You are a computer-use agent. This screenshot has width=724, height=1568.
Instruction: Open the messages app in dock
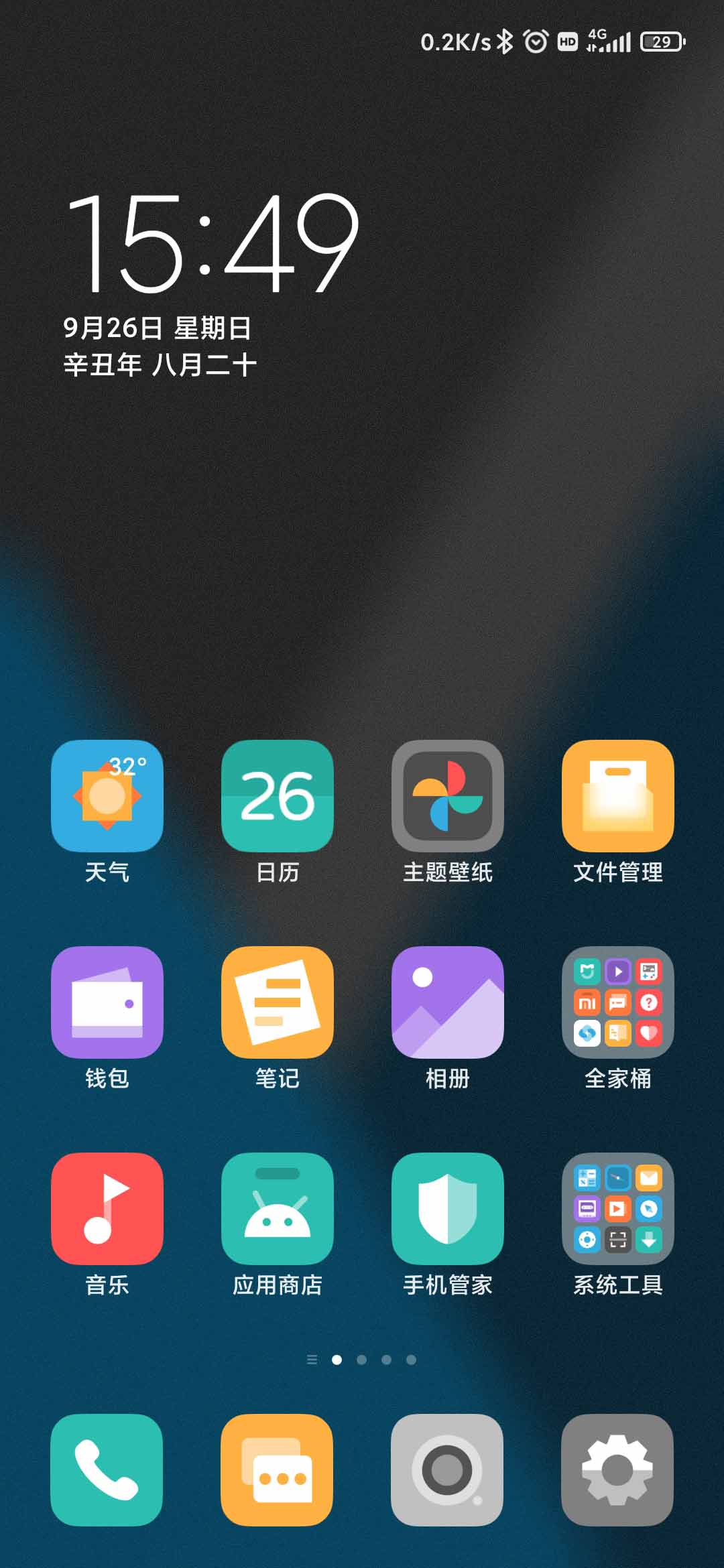point(277,1469)
